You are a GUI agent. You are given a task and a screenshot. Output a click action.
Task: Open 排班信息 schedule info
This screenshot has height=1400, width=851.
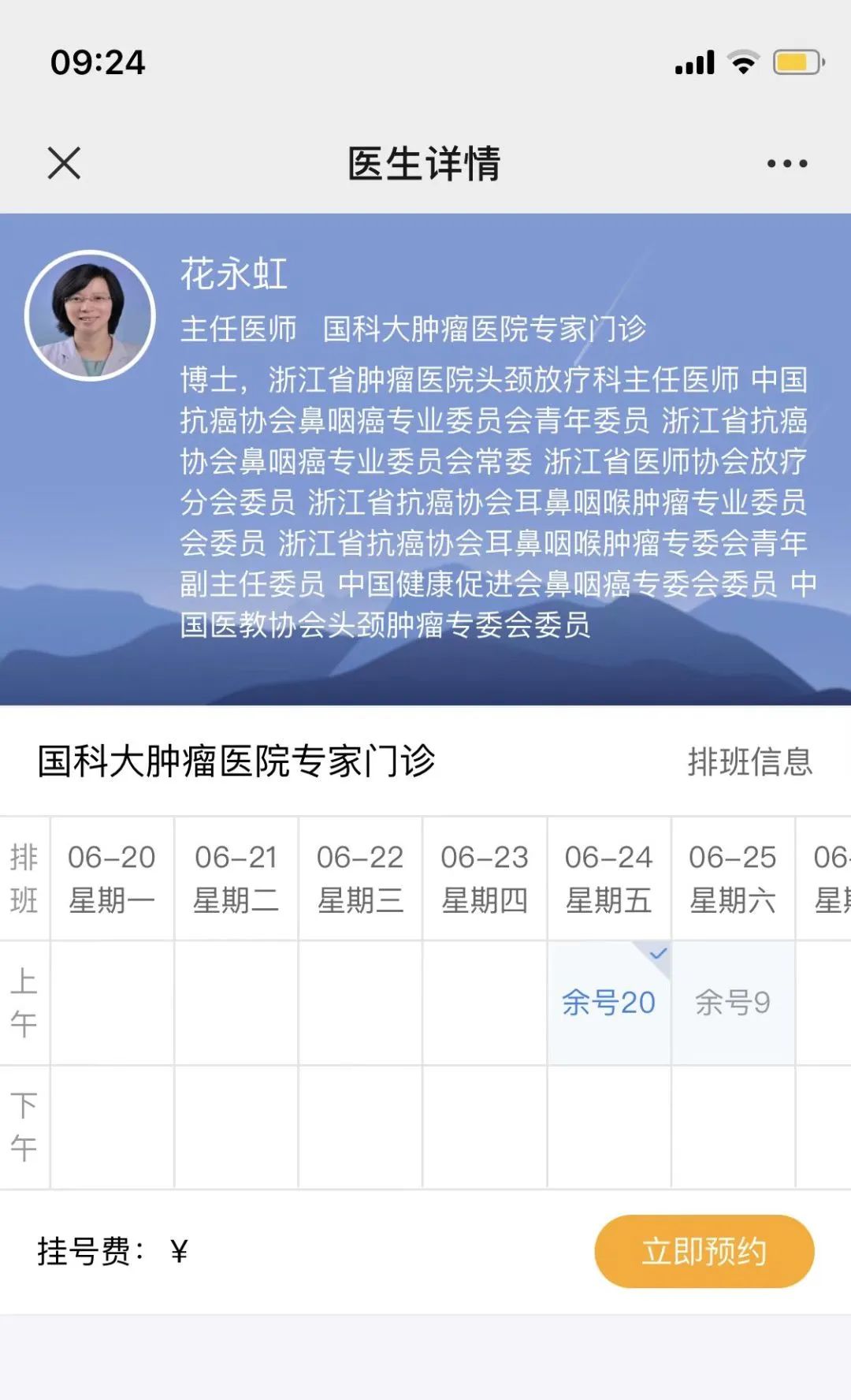pos(749,761)
